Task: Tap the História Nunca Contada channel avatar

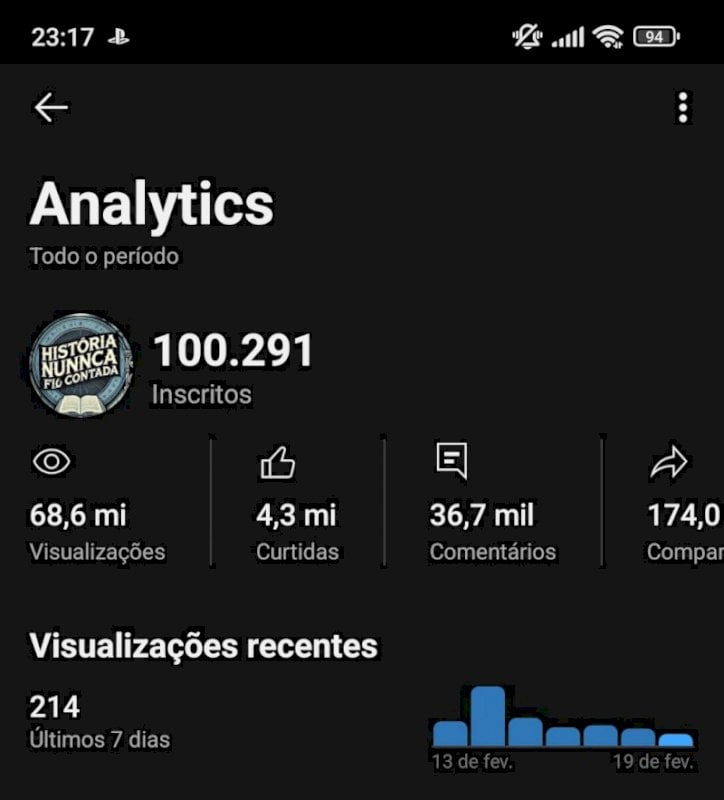Action: 80,365
